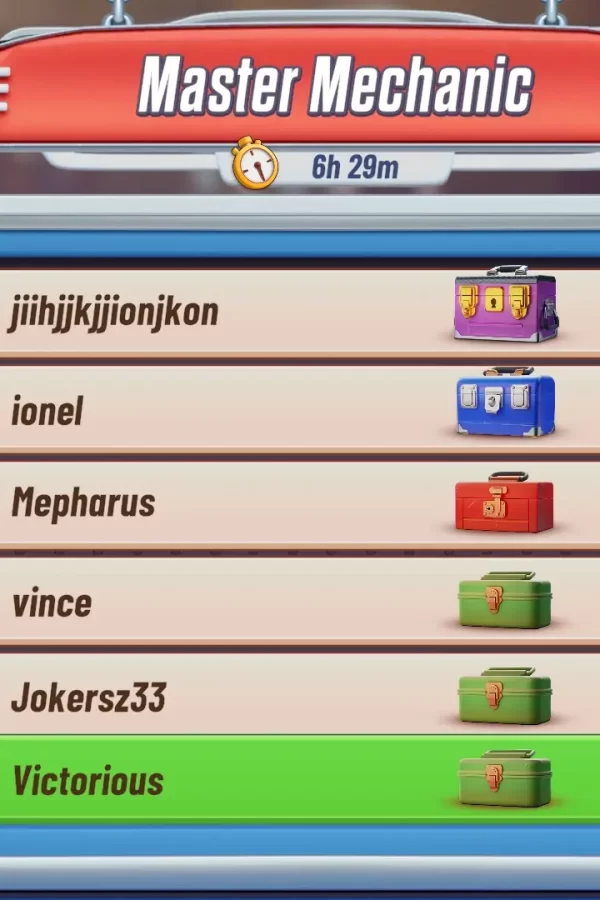Inspect the blue toolbox reward
Screen dimensions: 600x900
click(505, 403)
